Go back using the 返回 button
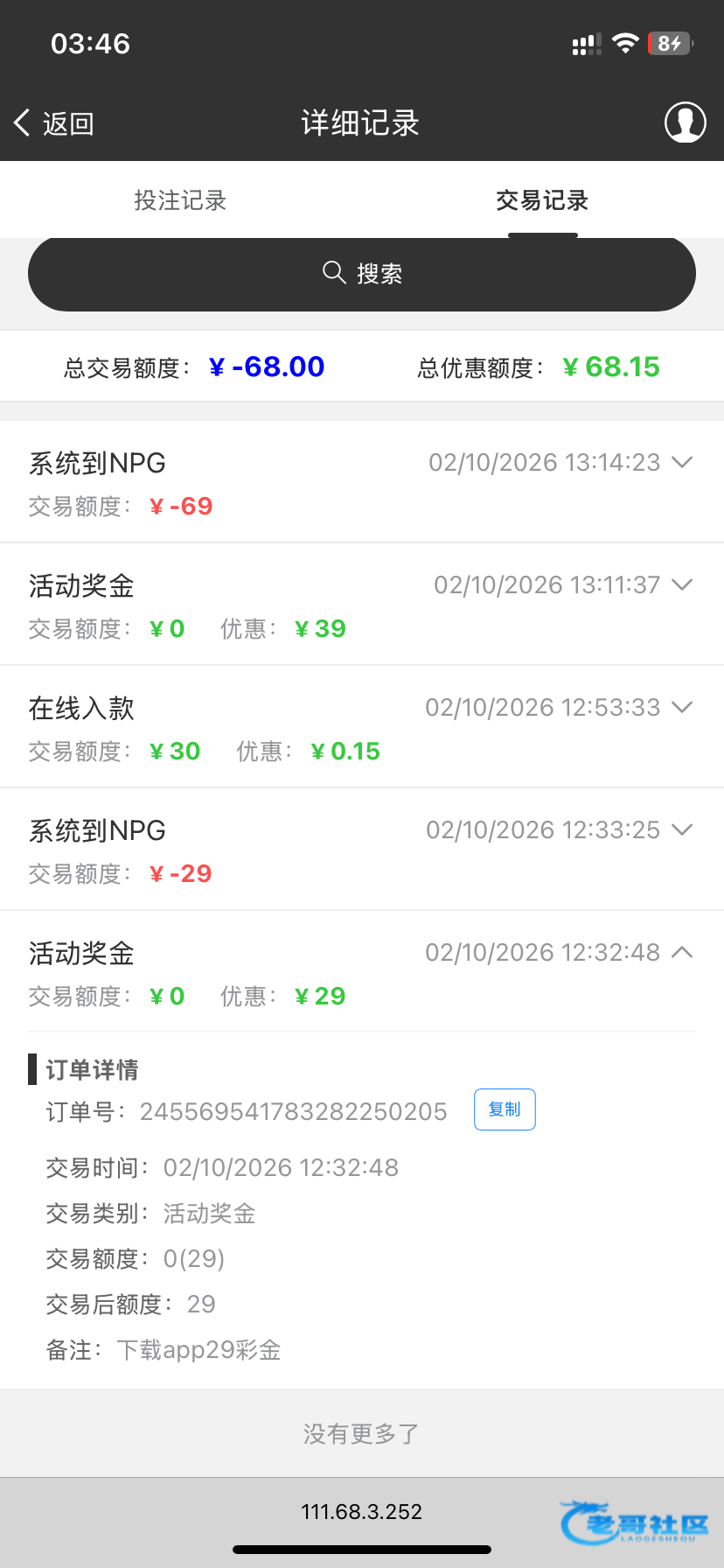 point(54,123)
